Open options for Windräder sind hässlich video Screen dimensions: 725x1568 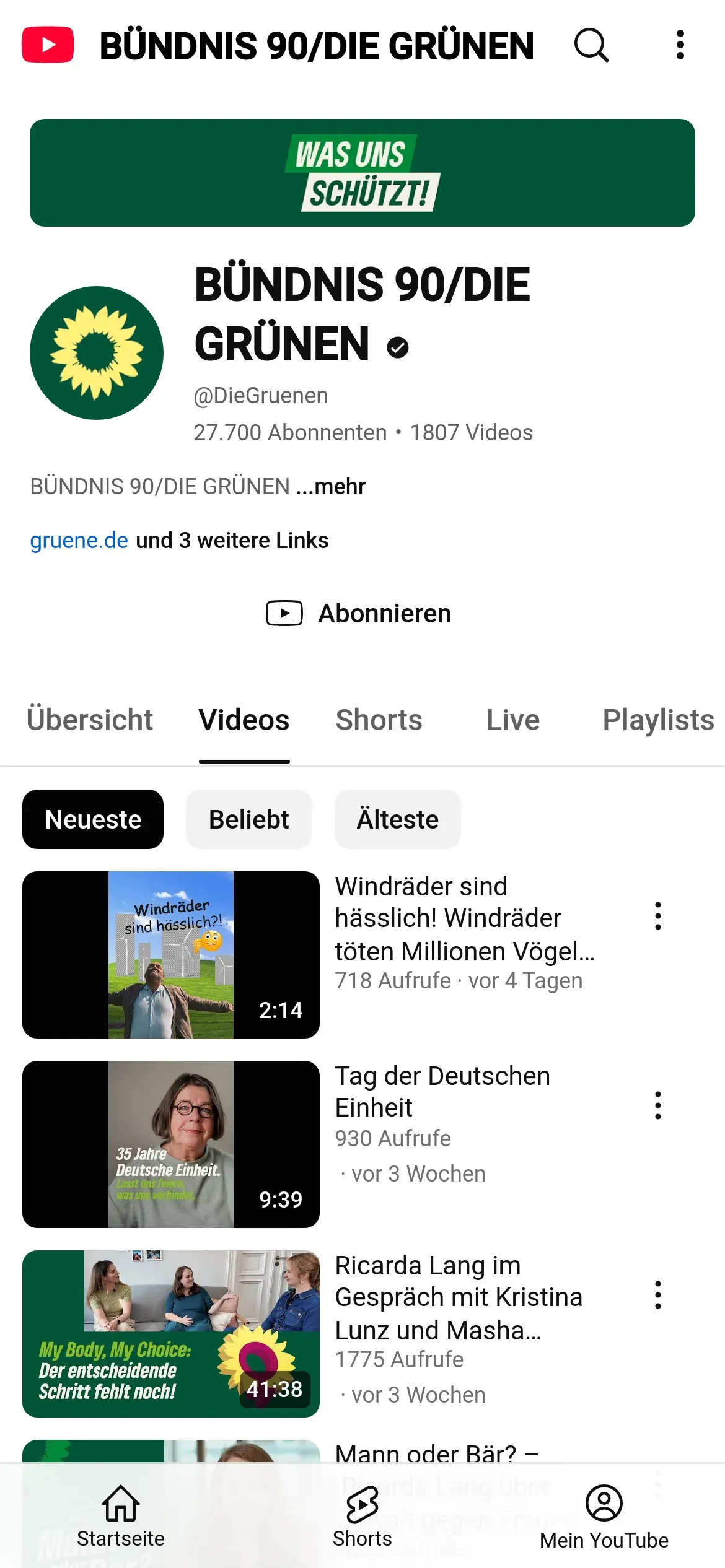(x=658, y=916)
